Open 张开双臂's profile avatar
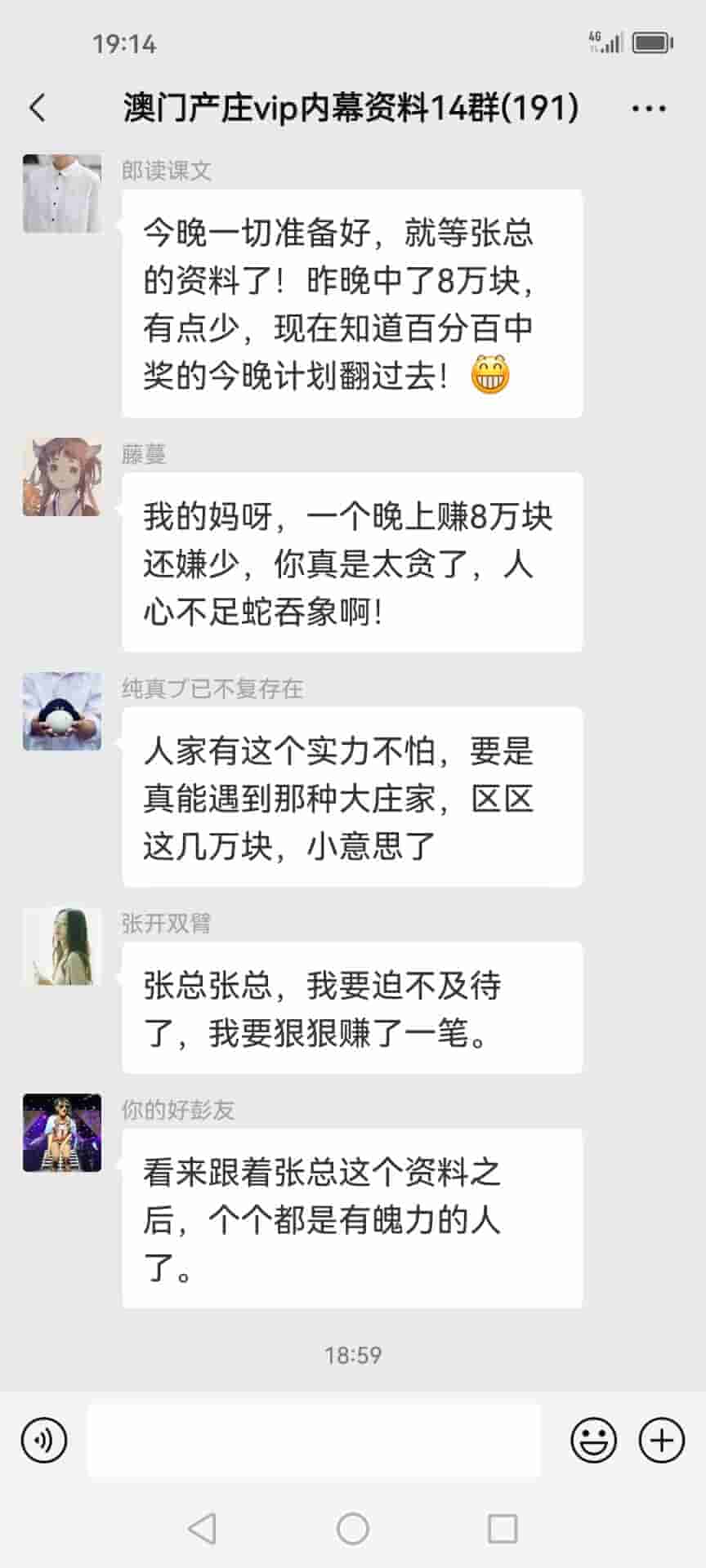This screenshot has width=706, height=1568. (62, 947)
